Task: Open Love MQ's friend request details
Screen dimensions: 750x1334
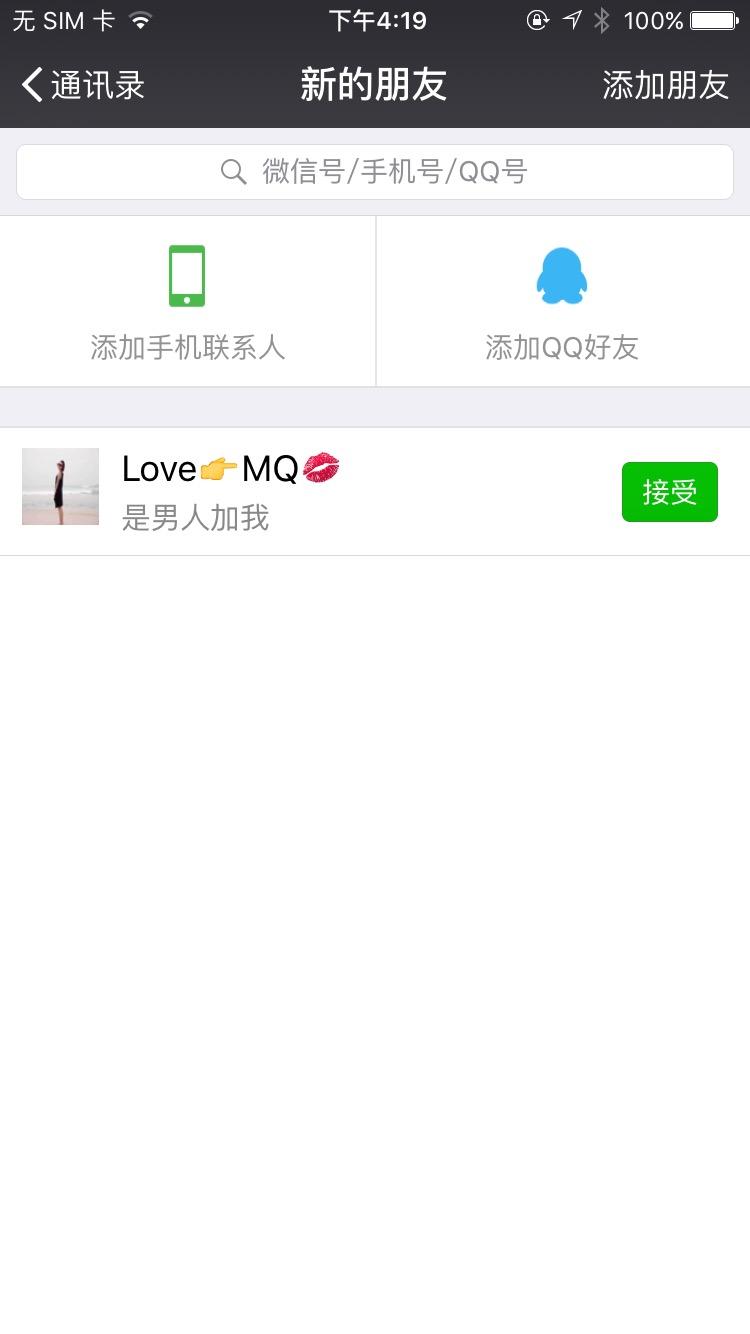Action: [300, 492]
